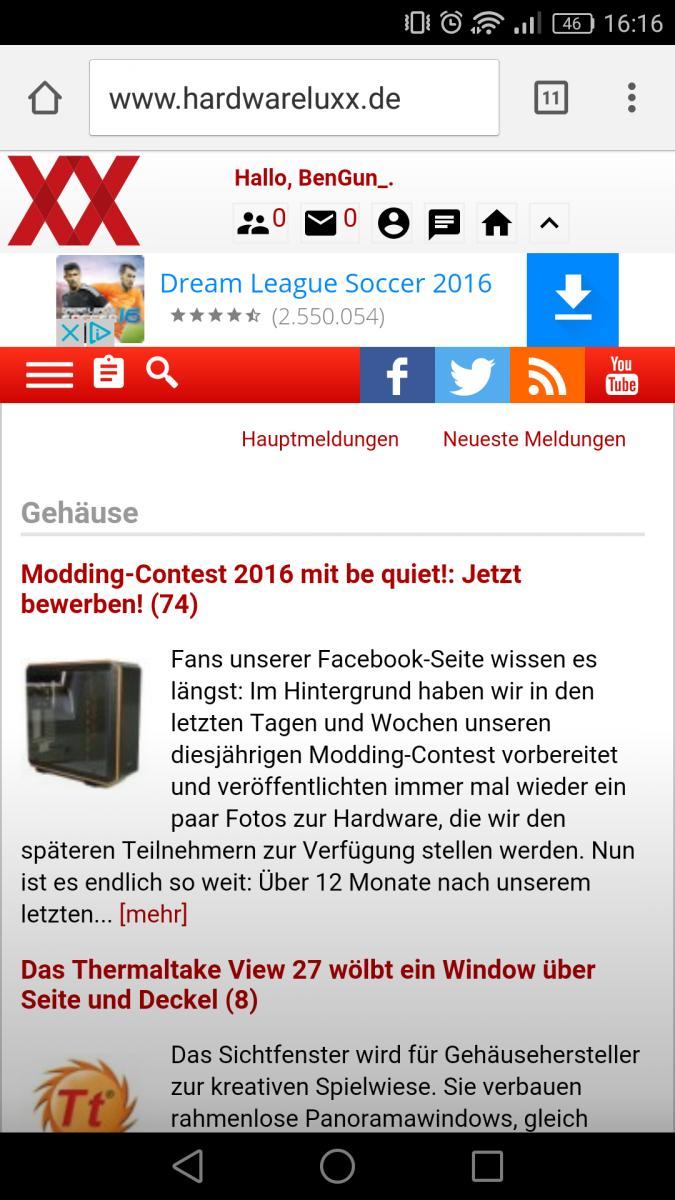Tap the hardwareluxx.de address bar
675x1200 pixels.
tap(294, 97)
